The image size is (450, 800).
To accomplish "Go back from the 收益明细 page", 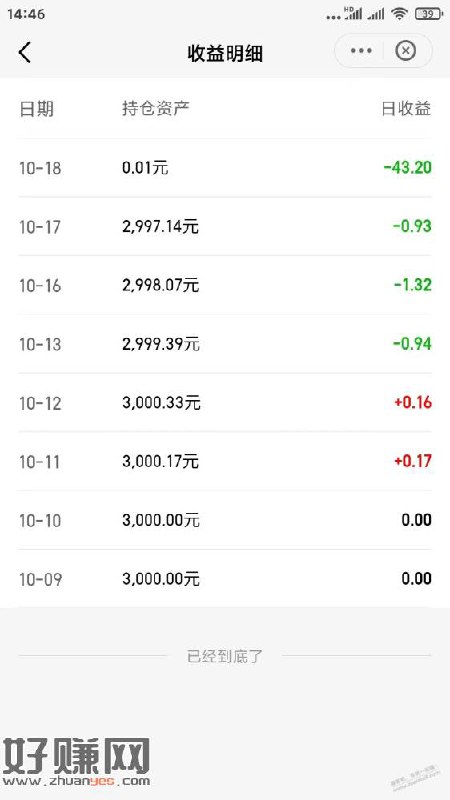I will coord(24,52).
